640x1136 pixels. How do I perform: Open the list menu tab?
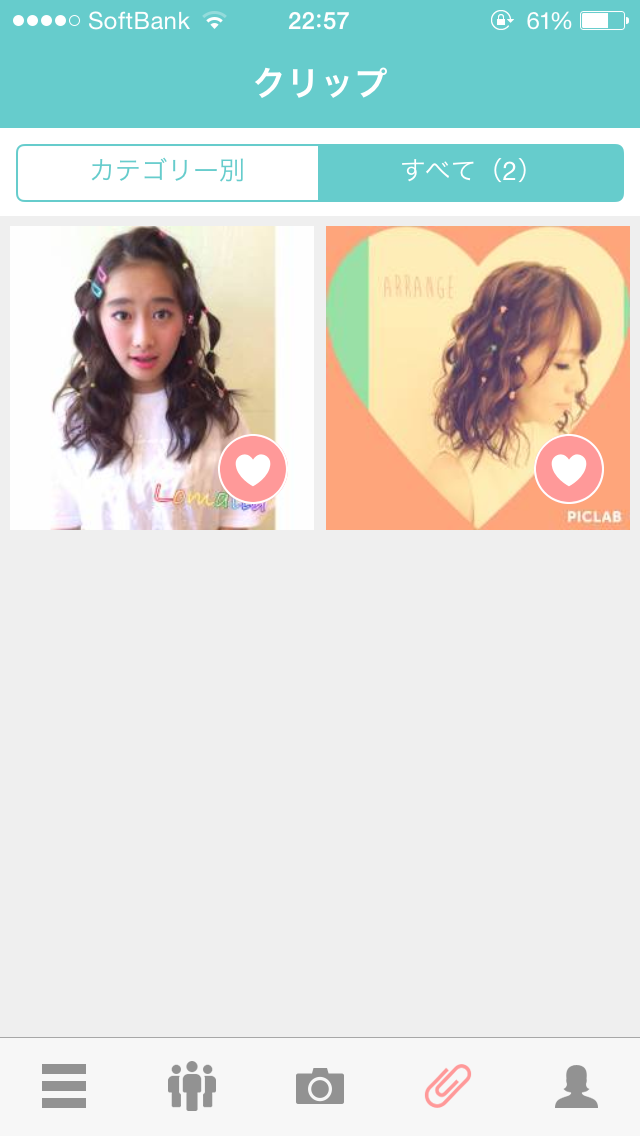click(x=64, y=1086)
